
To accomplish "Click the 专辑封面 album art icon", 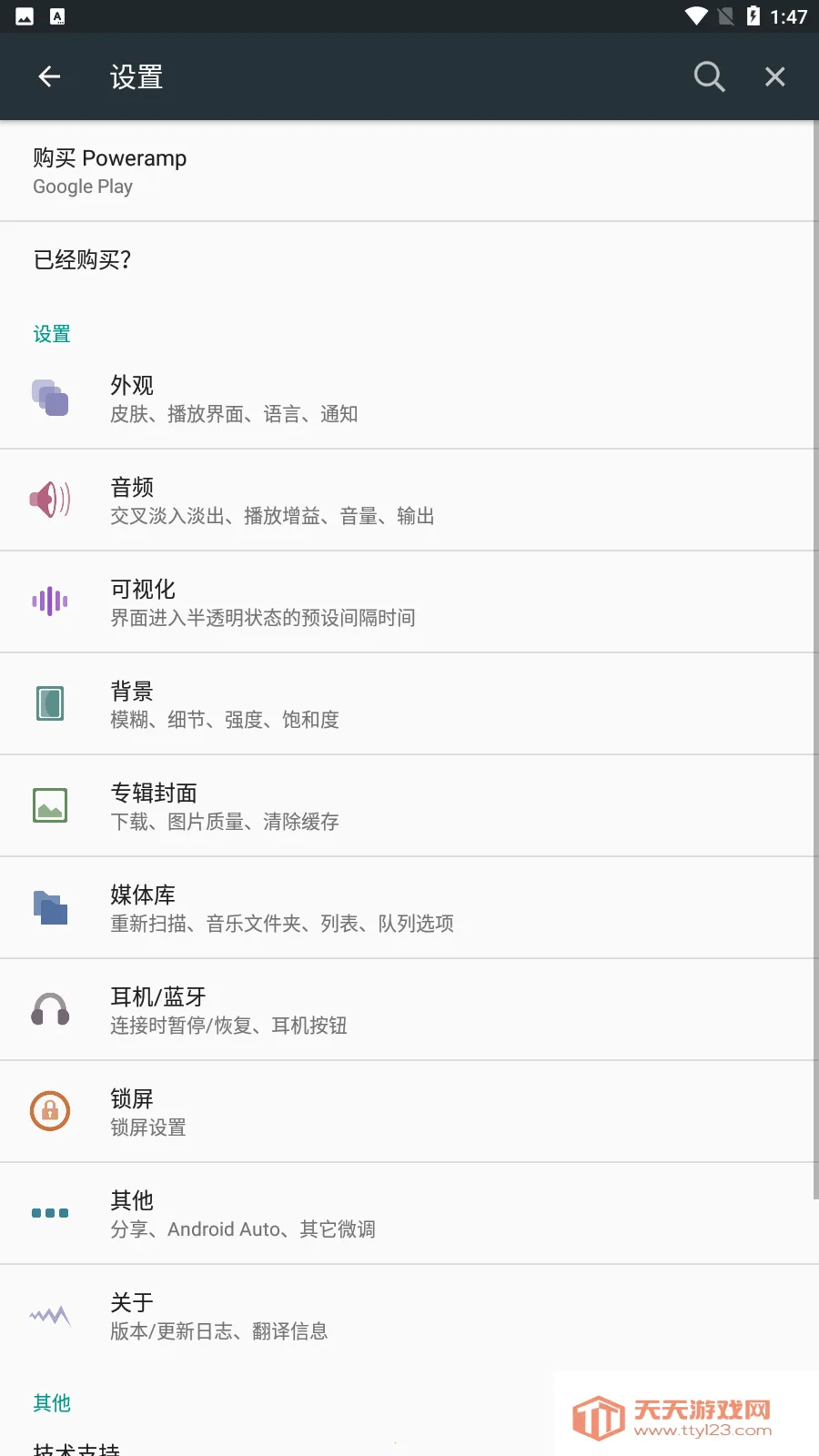I will (x=50, y=805).
